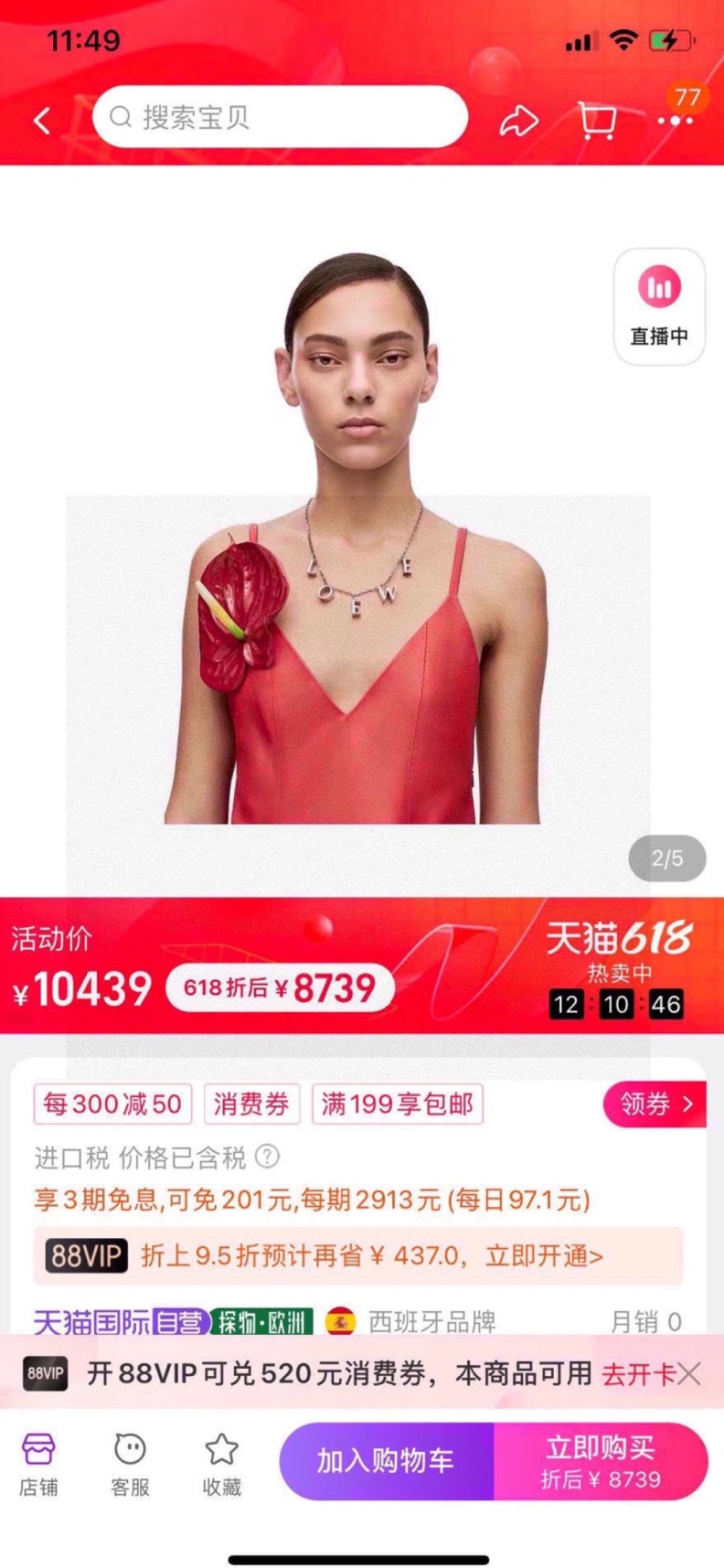Contact 客服 customer service
The height and width of the screenshot is (1568, 724).
click(x=130, y=1462)
